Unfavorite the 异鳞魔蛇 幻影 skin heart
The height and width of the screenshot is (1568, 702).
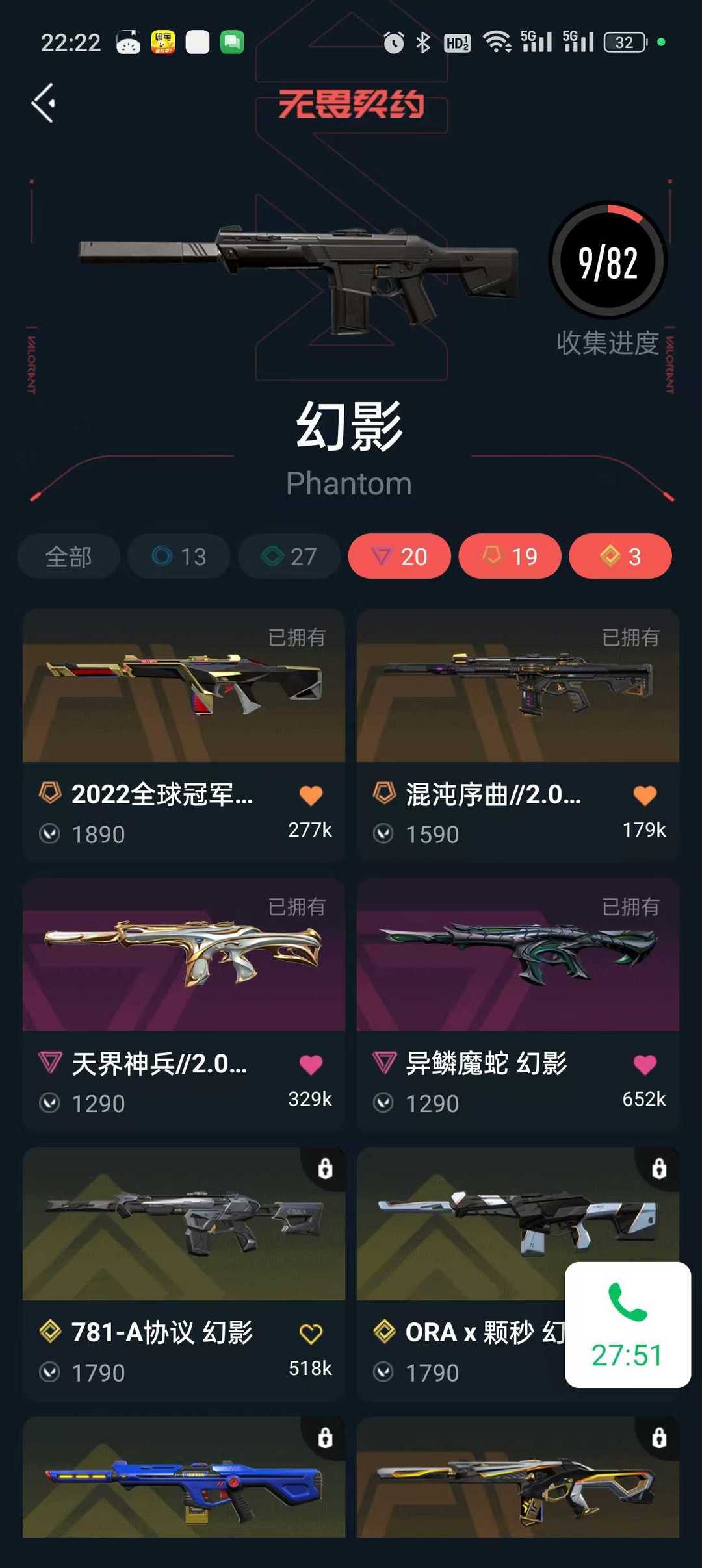[x=644, y=1065]
